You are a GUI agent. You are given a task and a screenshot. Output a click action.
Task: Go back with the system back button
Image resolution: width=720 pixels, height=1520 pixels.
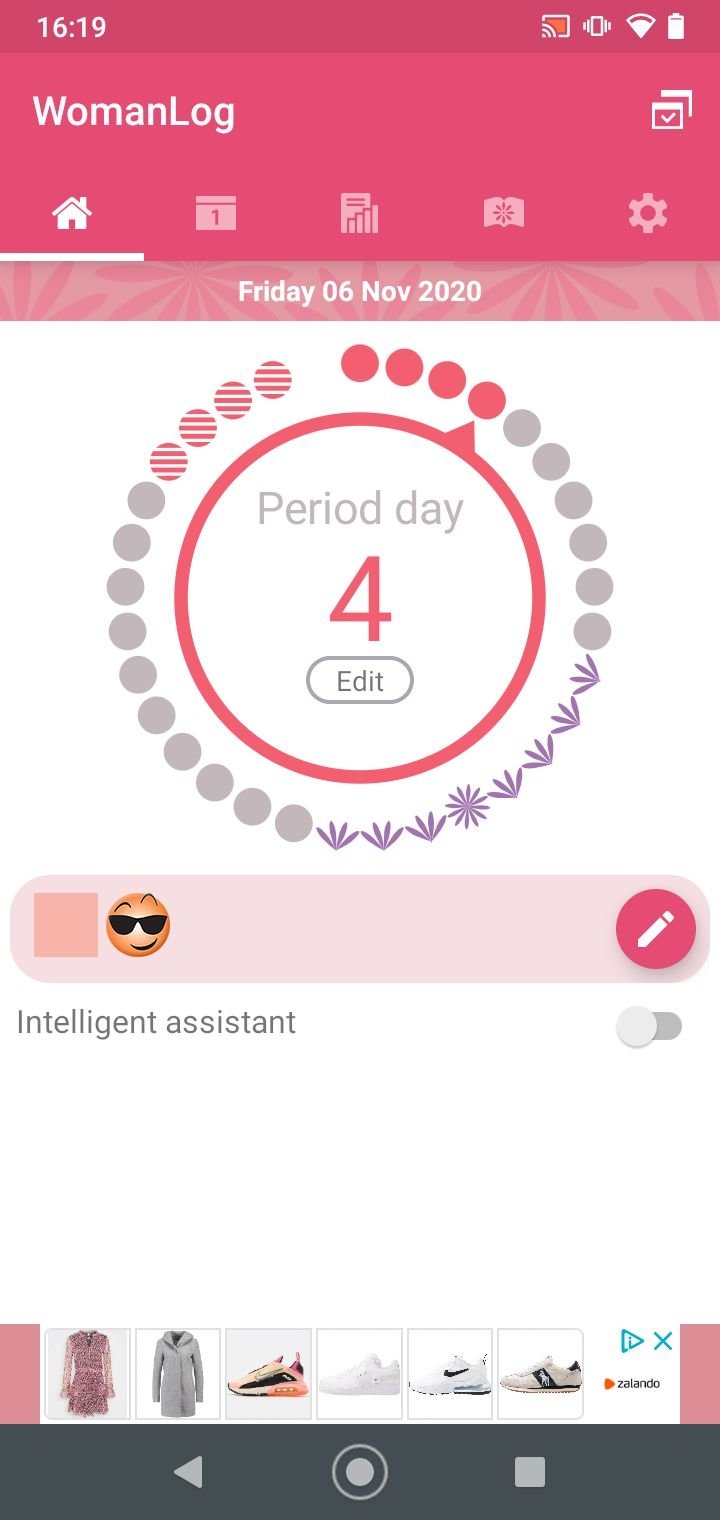pos(188,1472)
